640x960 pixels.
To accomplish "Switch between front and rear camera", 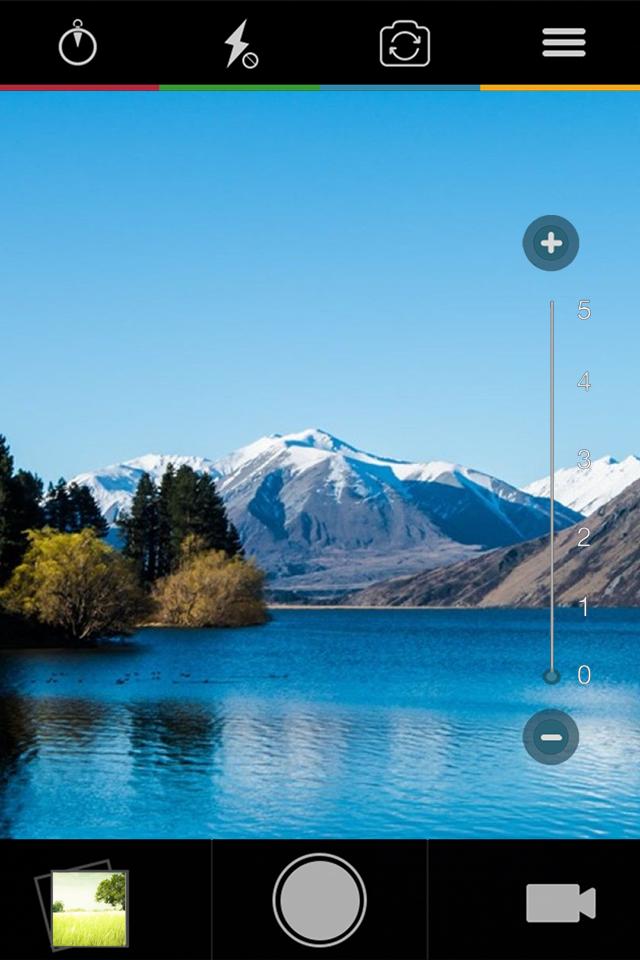I will click(x=405, y=44).
